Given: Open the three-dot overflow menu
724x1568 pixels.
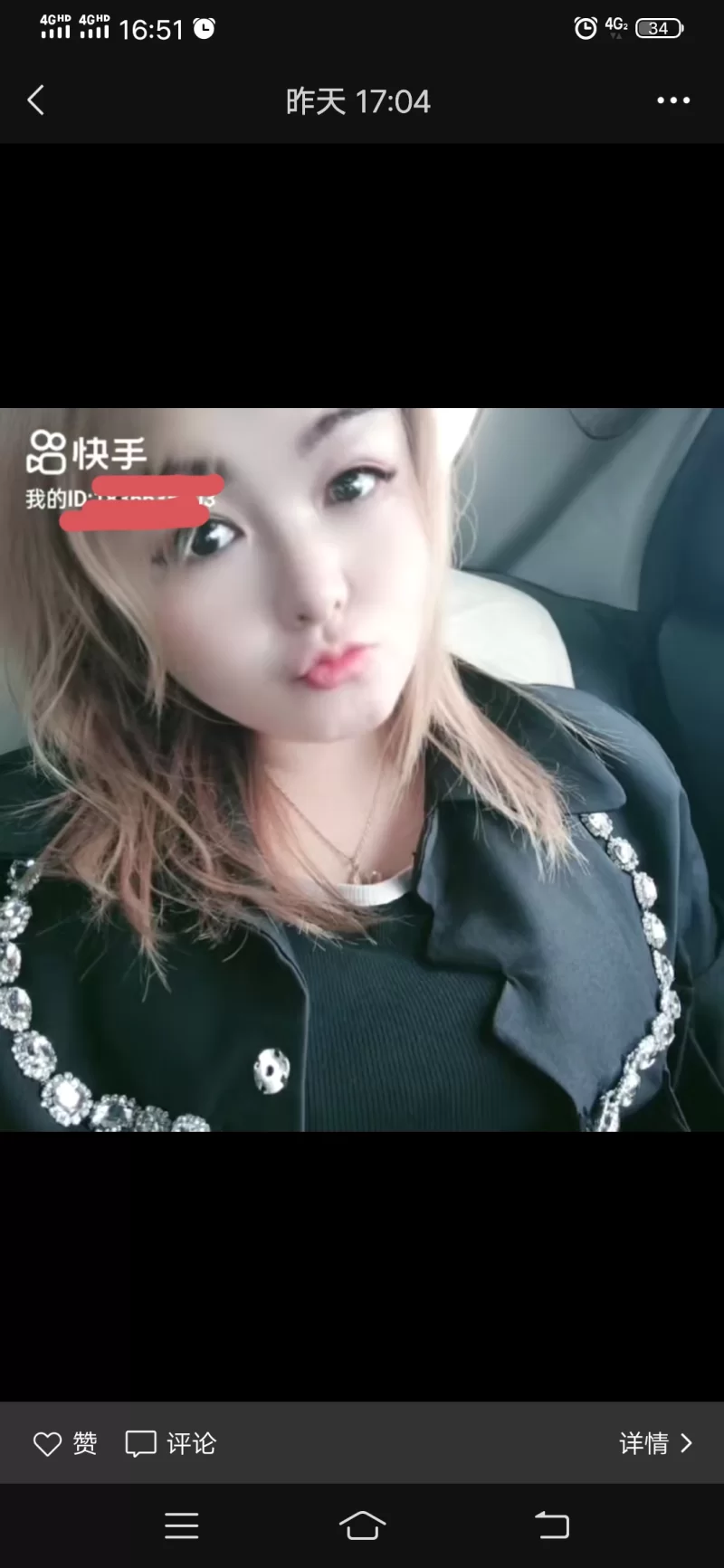Looking at the screenshot, I should (x=673, y=100).
